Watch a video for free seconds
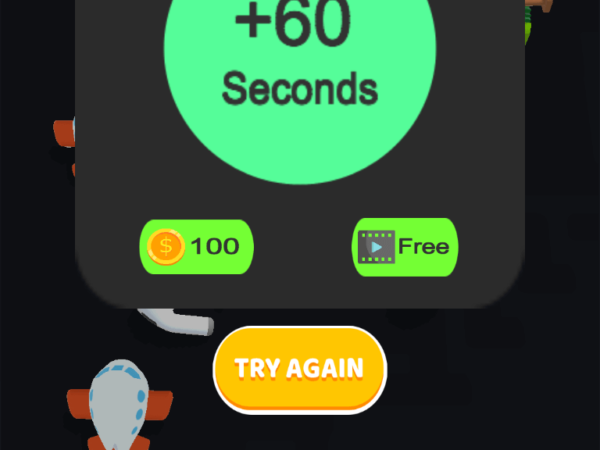 [x=405, y=246]
